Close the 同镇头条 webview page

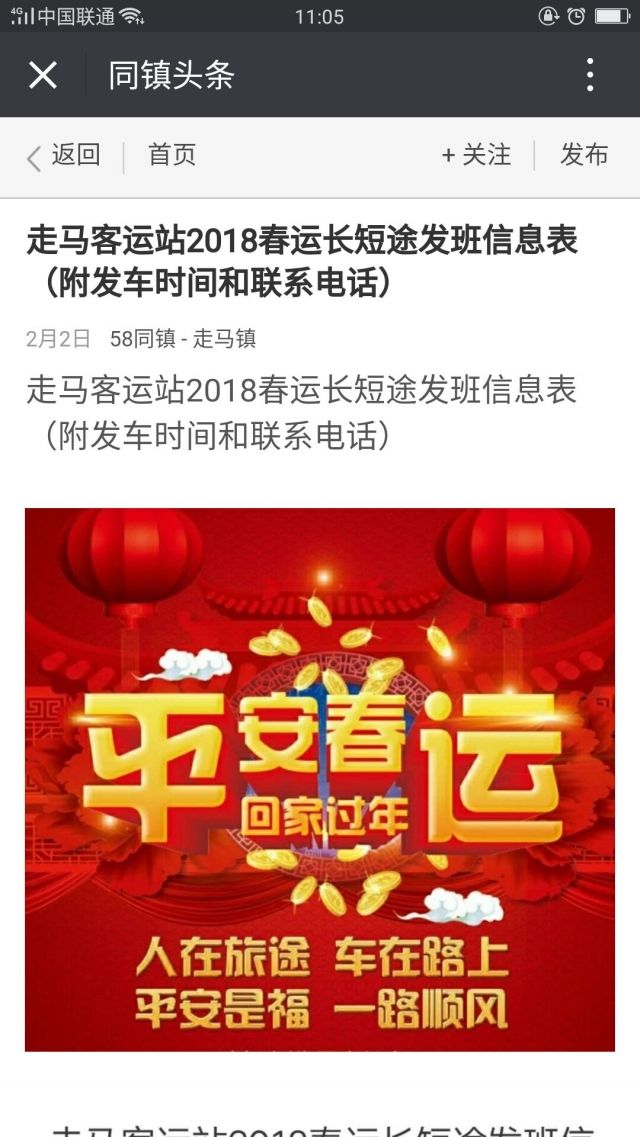pos(43,75)
